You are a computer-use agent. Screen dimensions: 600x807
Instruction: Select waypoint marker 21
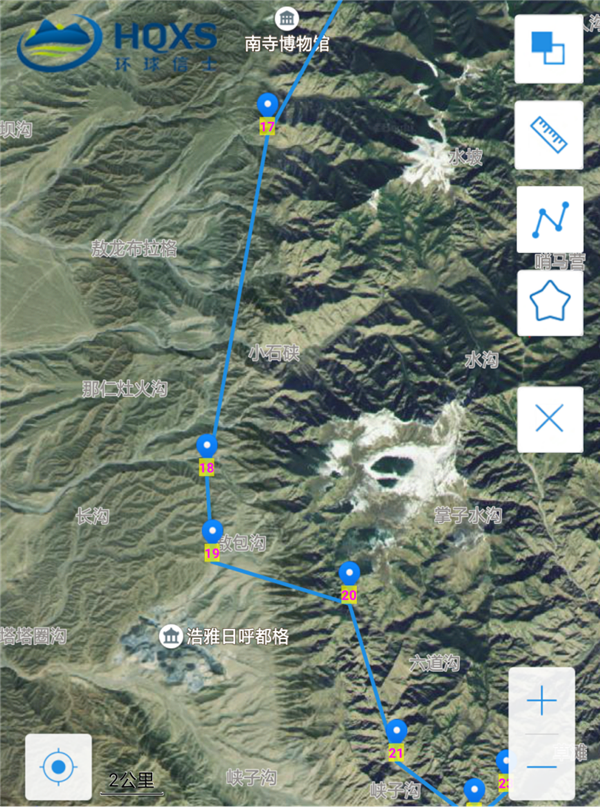pyautogui.click(x=397, y=731)
